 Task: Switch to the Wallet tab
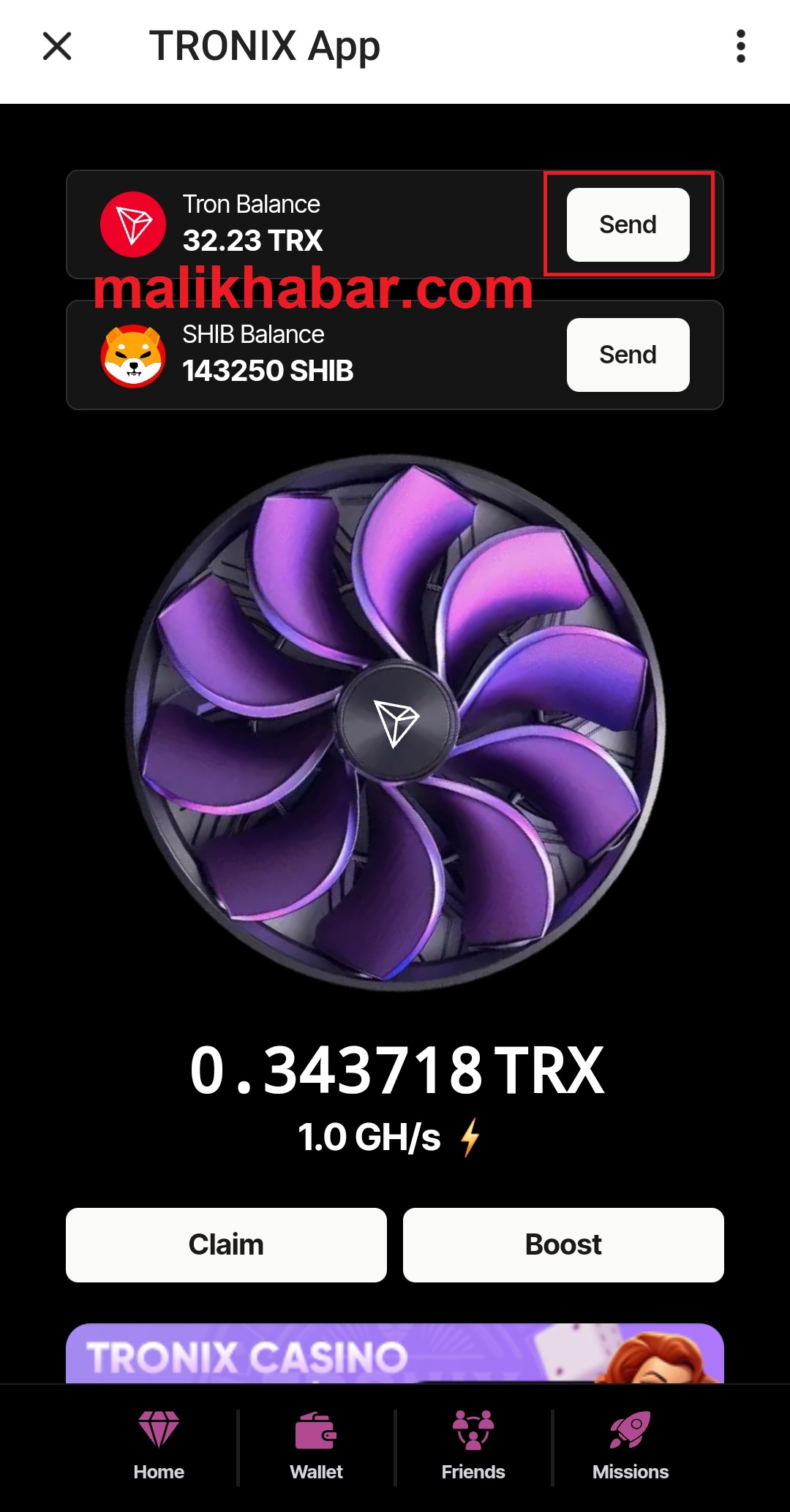coord(316,1446)
